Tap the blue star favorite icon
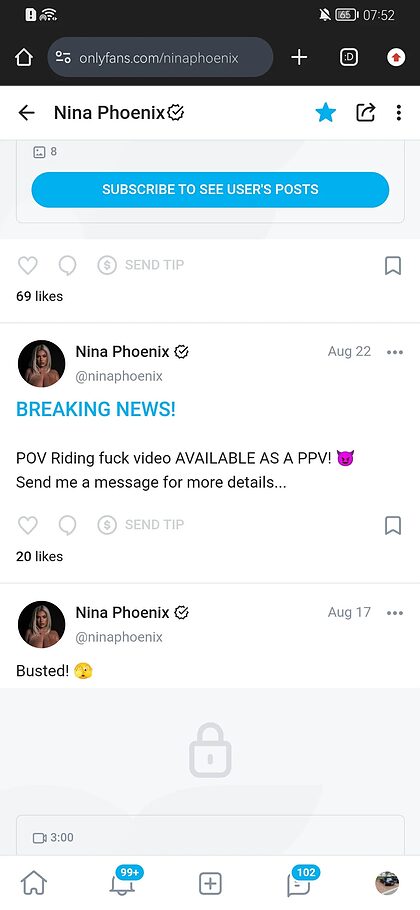The width and height of the screenshot is (420, 910). pos(326,113)
